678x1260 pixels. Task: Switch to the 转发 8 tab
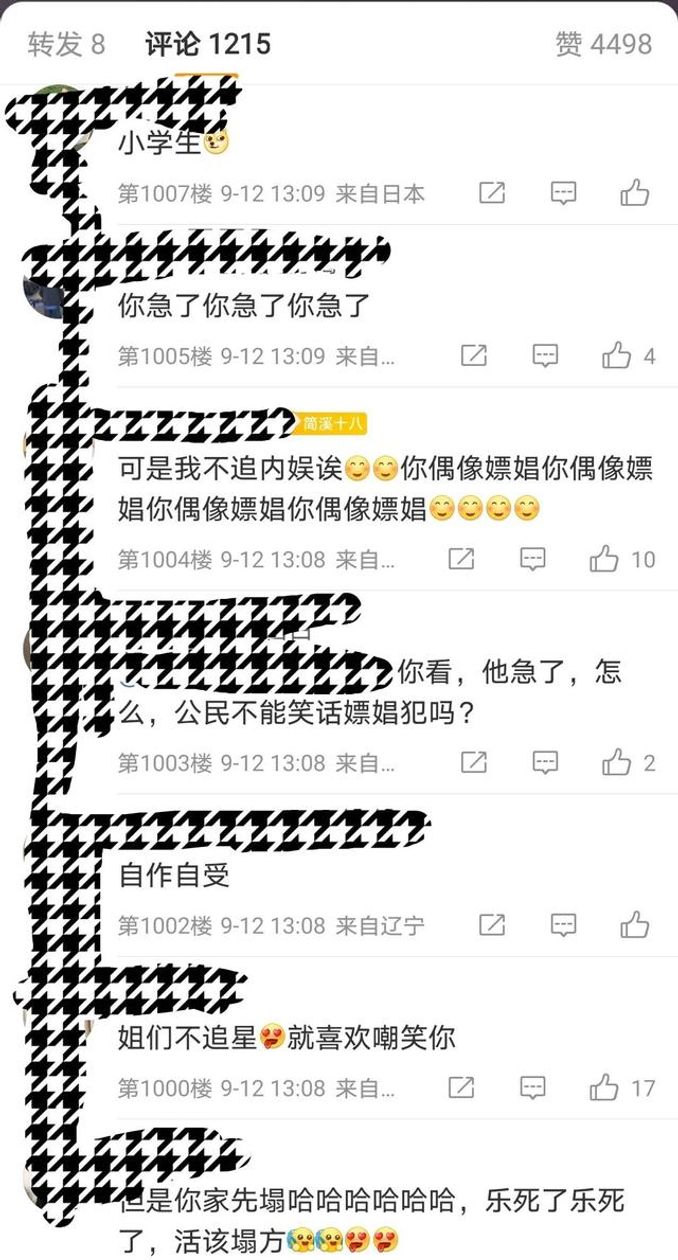[x=66, y=44]
